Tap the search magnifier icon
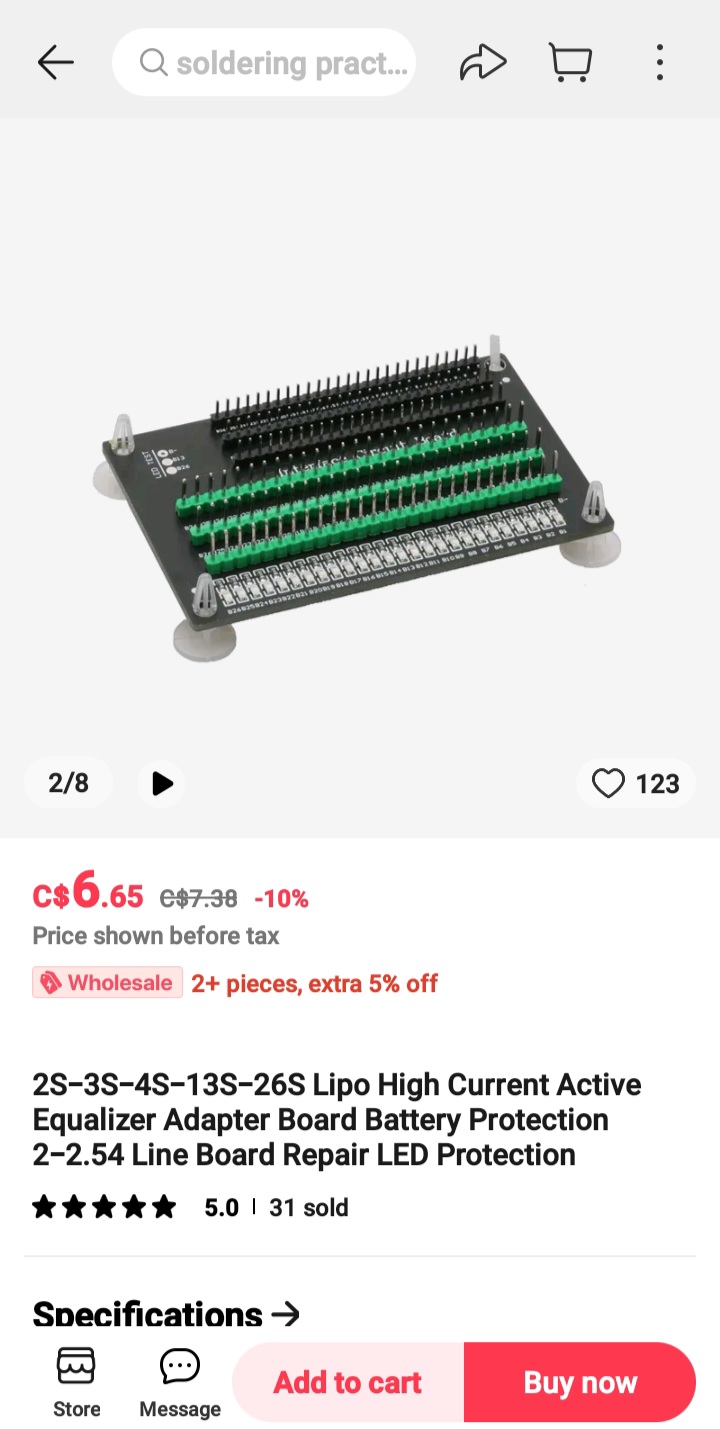The width and height of the screenshot is (720, 1429). pos(153,62)
